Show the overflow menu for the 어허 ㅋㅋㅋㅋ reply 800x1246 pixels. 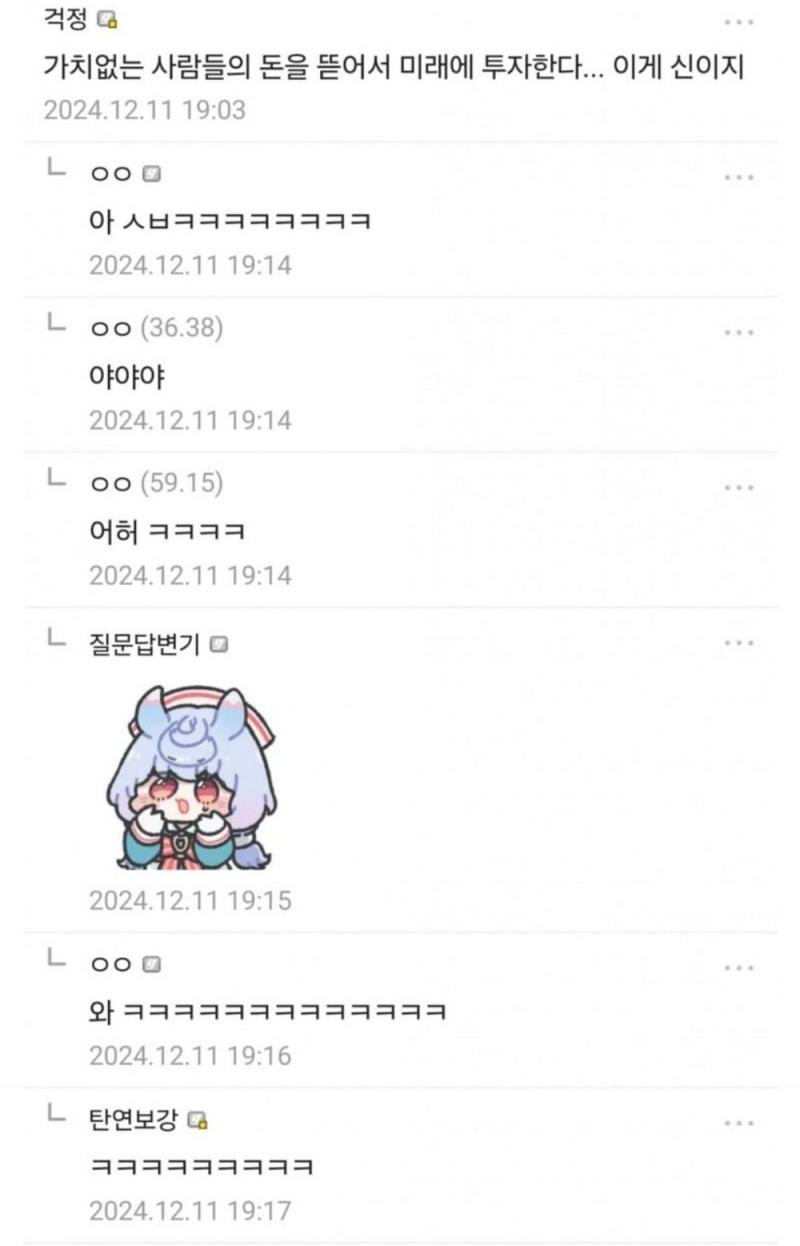738,487
